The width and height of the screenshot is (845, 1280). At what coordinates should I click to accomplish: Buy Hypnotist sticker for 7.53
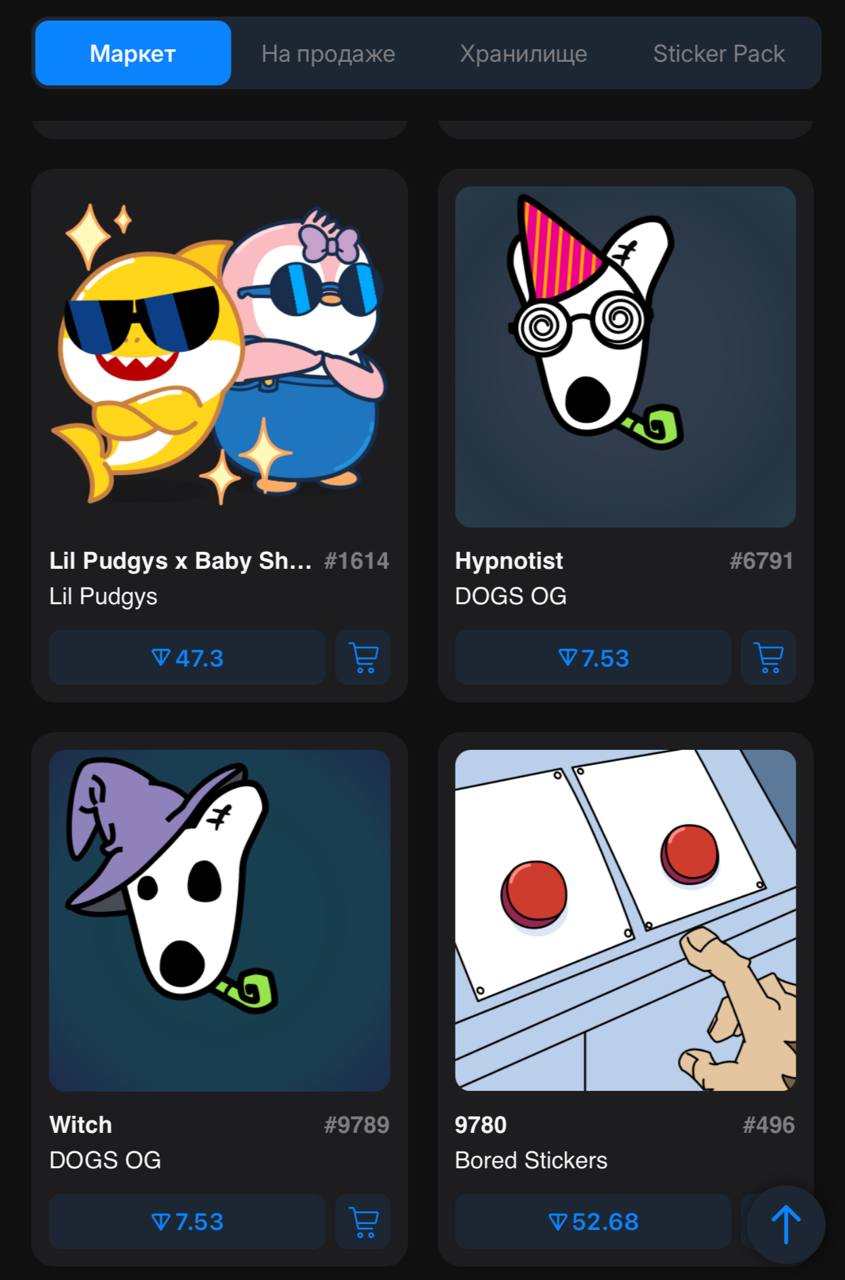(x=593, y=658)
